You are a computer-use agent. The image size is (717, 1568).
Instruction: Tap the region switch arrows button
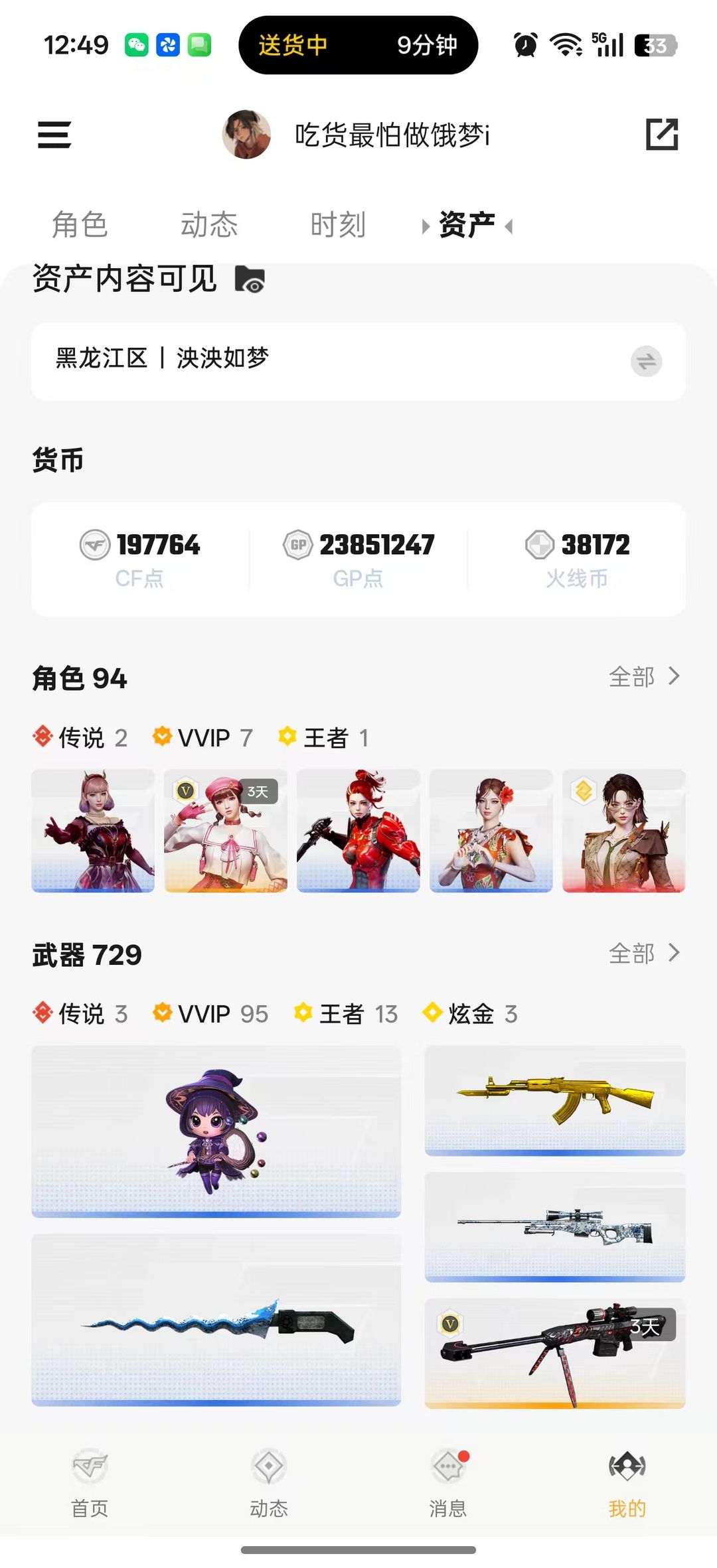(645, 362)
